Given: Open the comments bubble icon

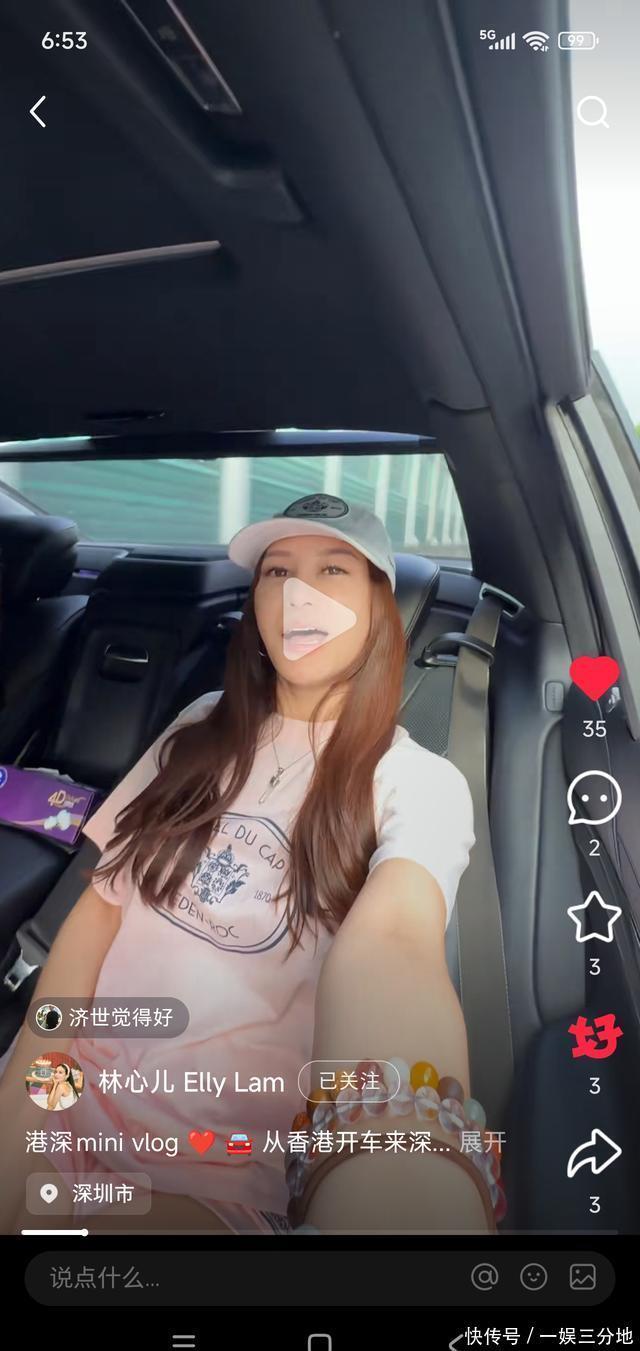Looking at the screenshot, I should click(594, 799).
